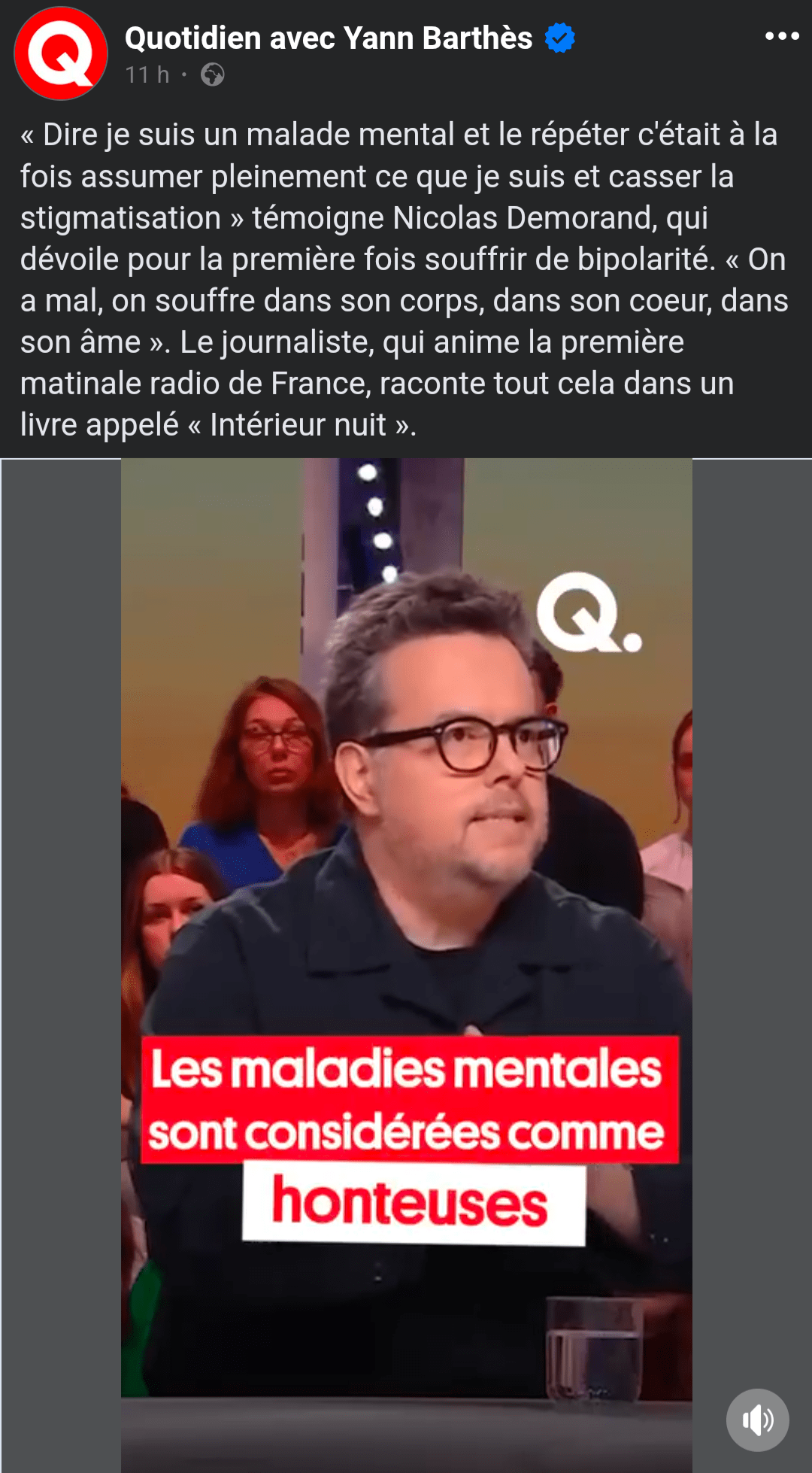Open Quotidien avec Yann Barthès page name
Screen dimensions: 812x1473
328,38
